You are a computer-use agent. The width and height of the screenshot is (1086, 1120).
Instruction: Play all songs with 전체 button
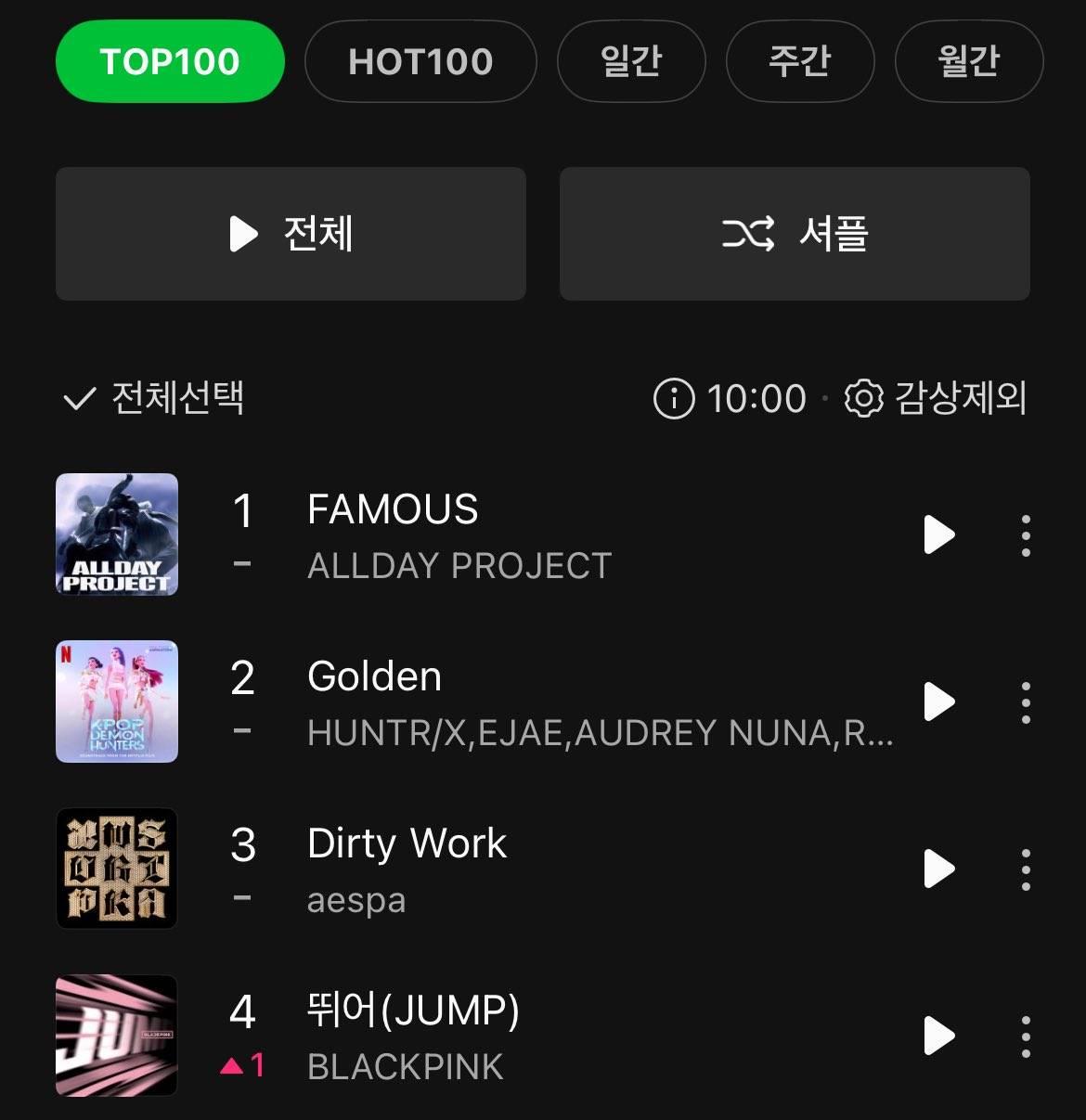291,234
